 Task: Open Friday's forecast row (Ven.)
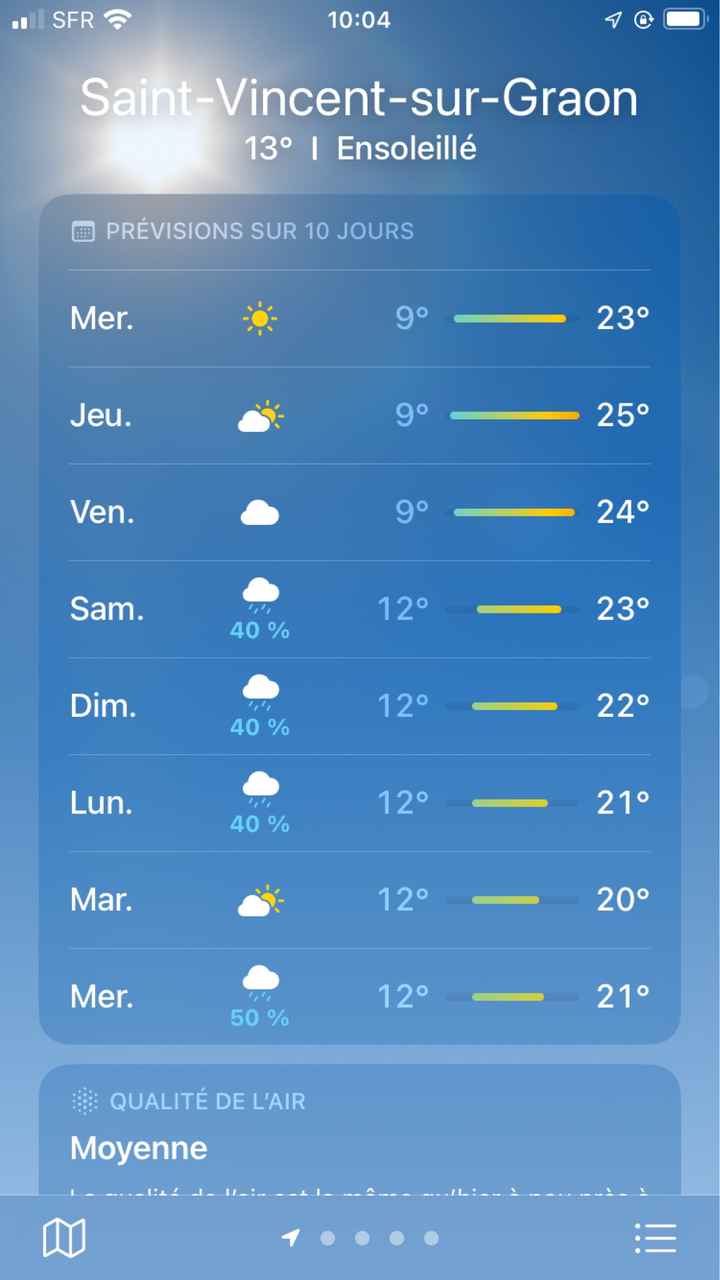(x=360, y=512)
